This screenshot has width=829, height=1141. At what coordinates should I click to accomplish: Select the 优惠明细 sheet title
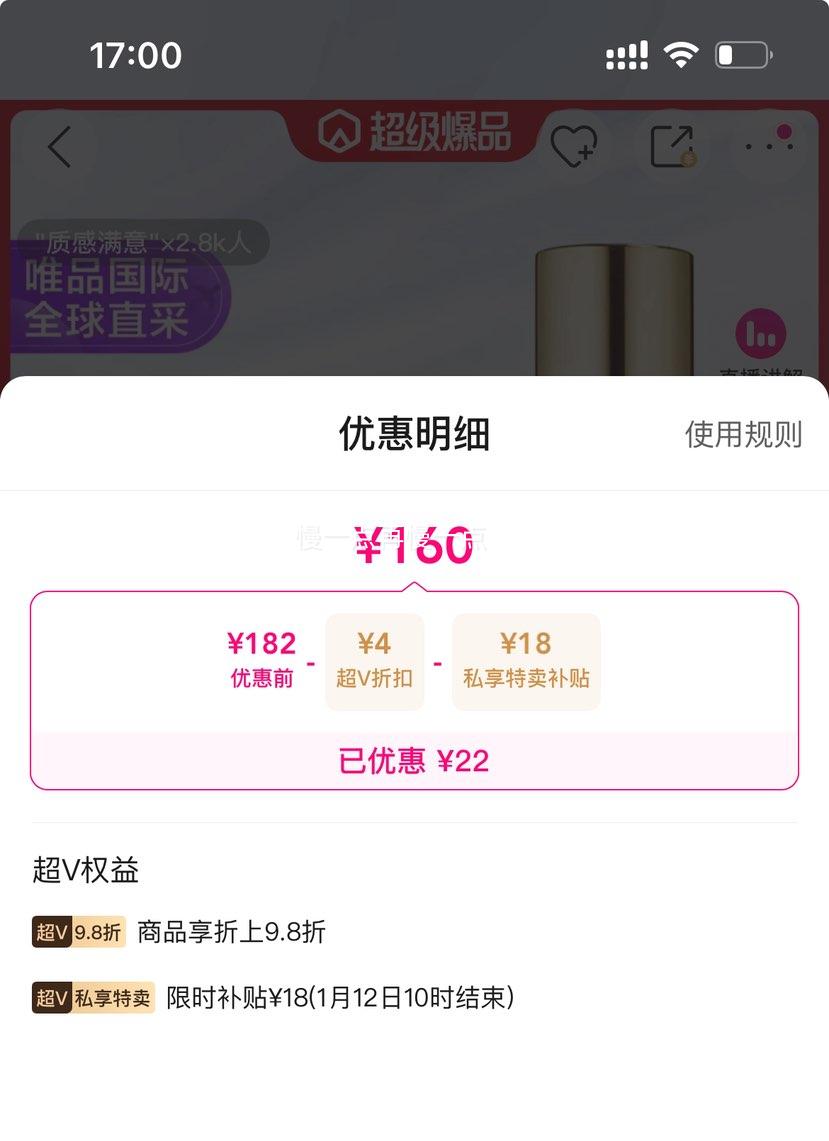tap(414, 435)
